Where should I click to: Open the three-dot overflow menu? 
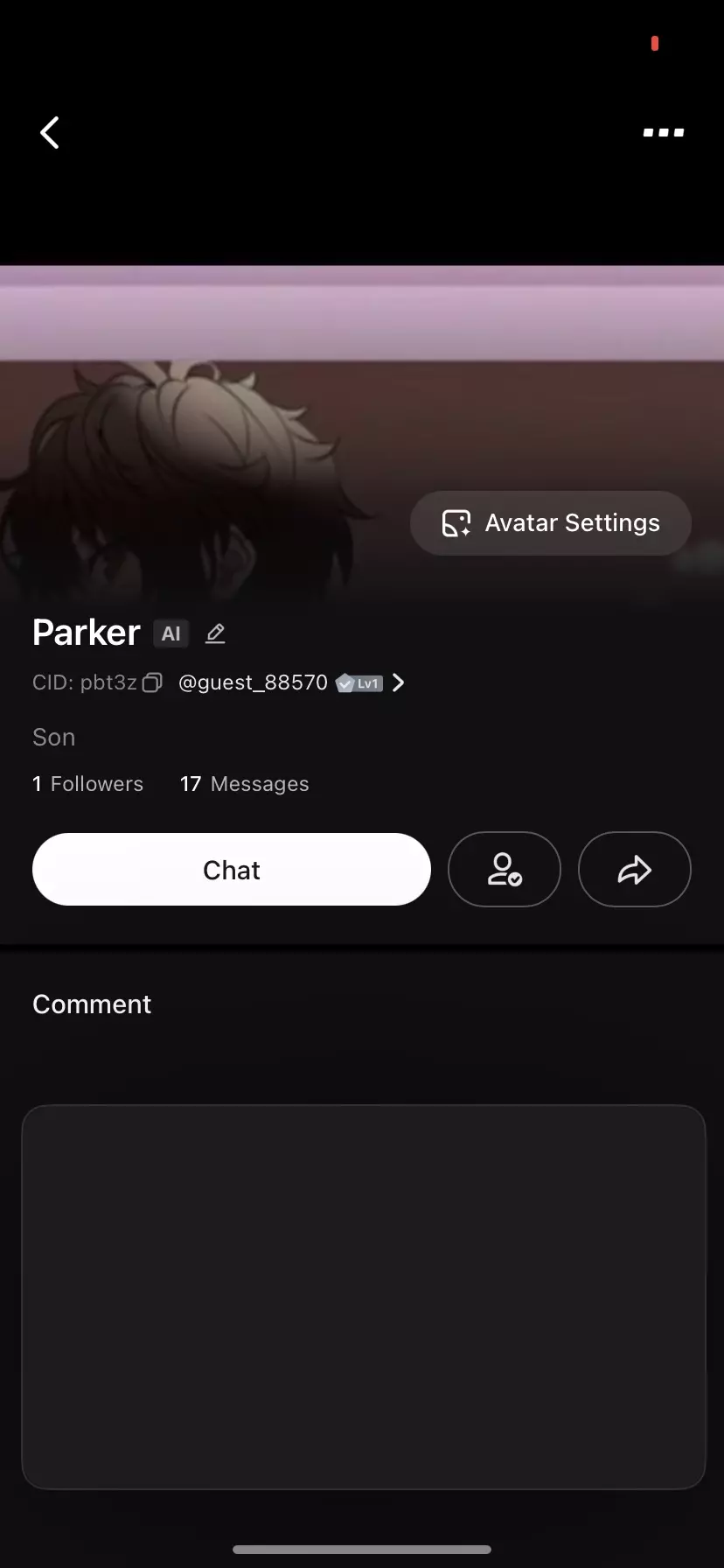[x=663, y=133]
